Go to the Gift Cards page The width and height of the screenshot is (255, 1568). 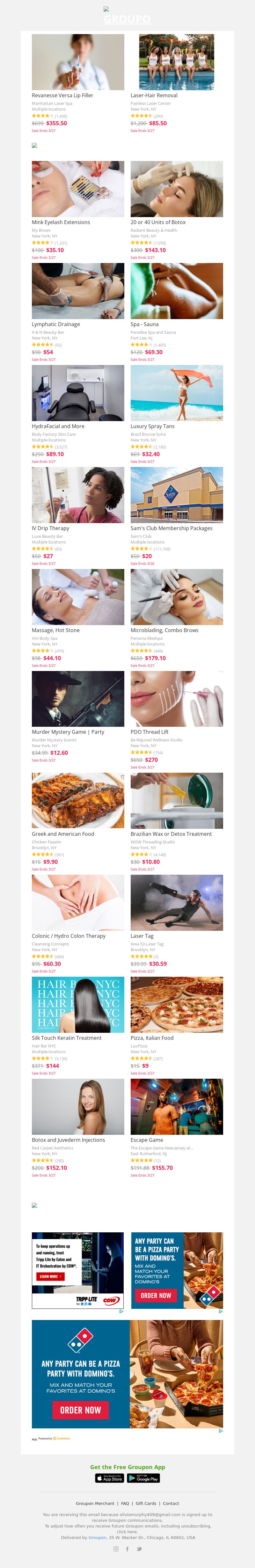(x=146, y=1504)
